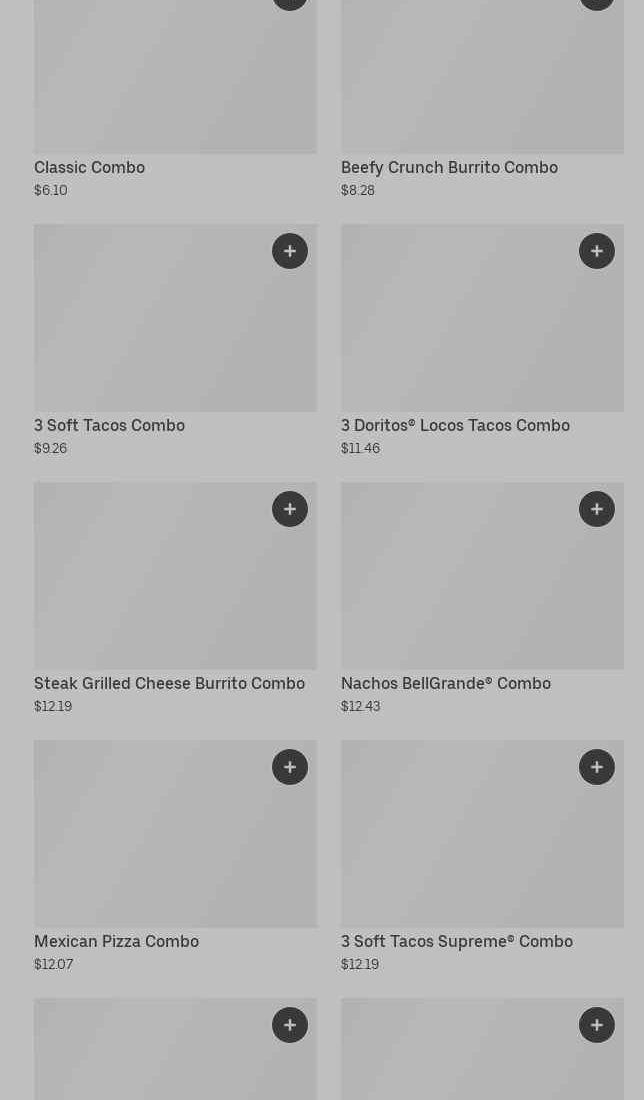Add 3 Soft Tacos Combo to cart
The image size is (644, 1100).
tap(290, 251)
